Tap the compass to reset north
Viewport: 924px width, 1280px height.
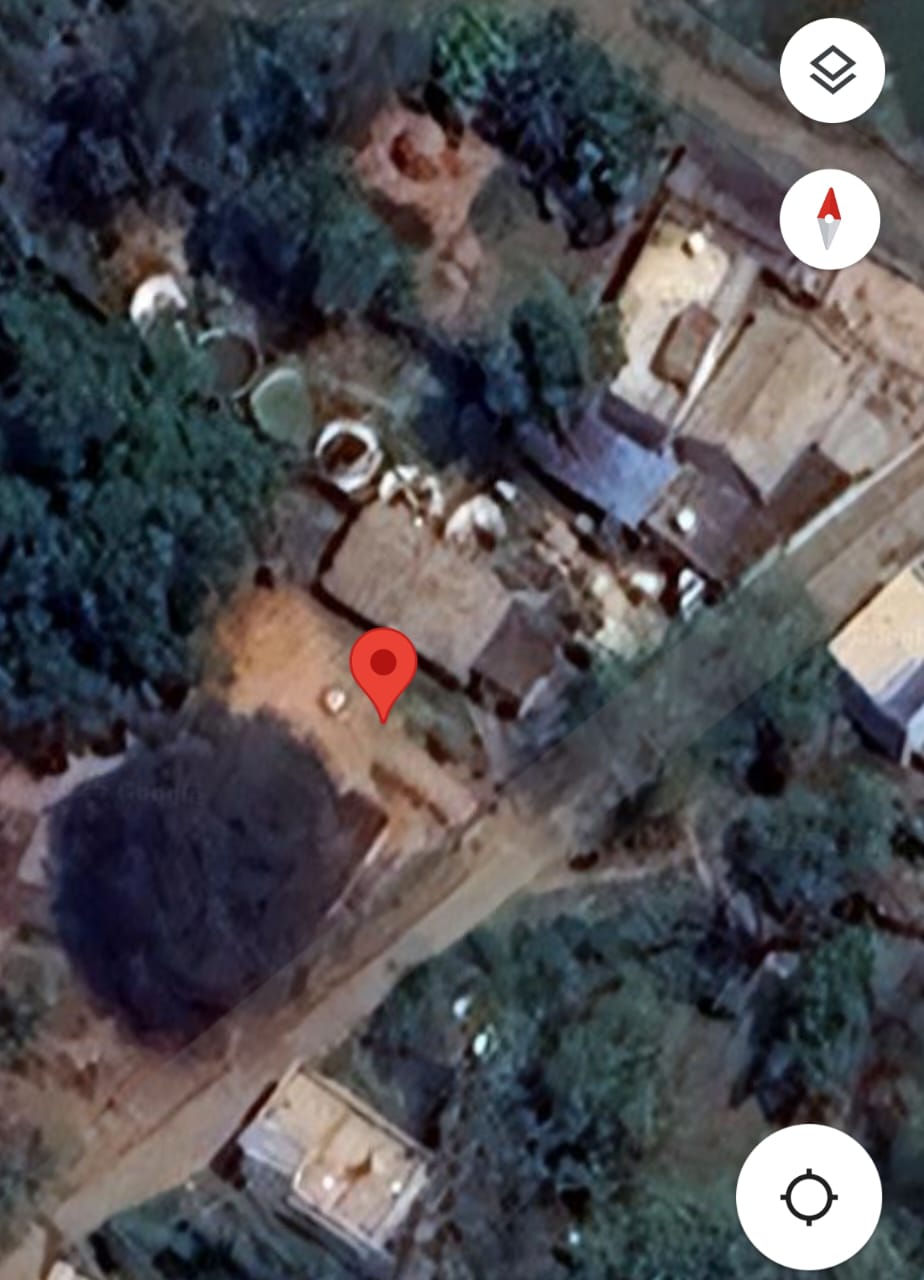click(829, 219)
